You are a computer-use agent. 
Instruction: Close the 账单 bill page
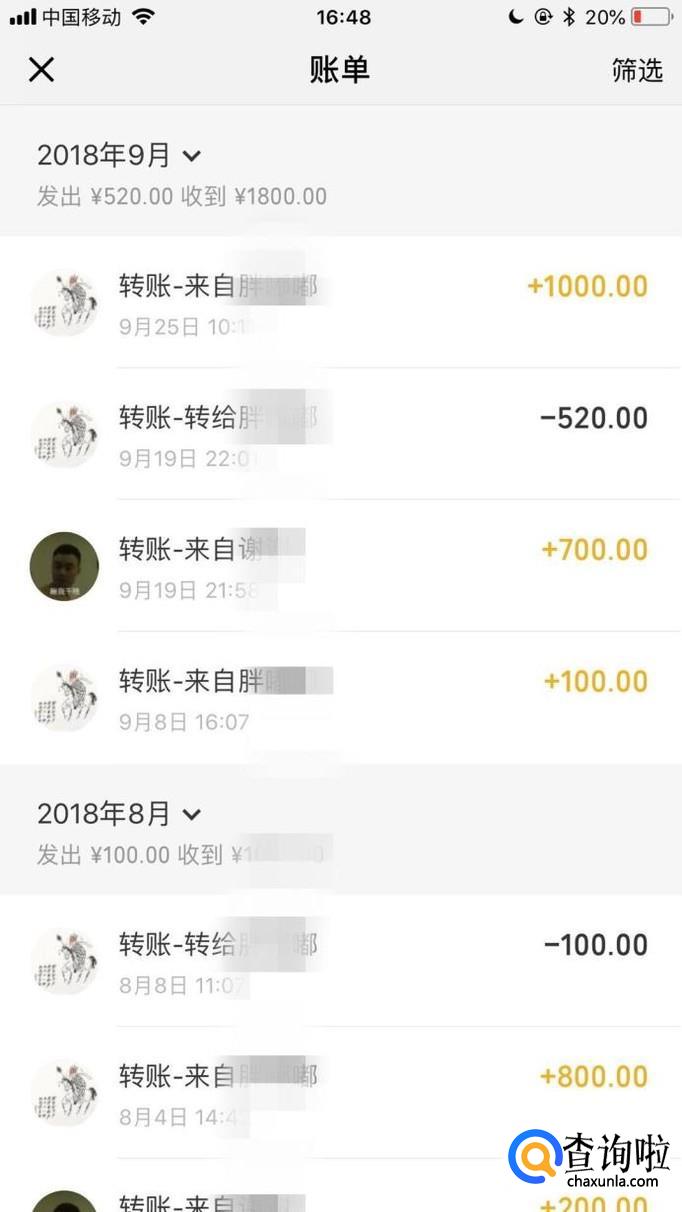pyautogui.click(x=41, y=70)
